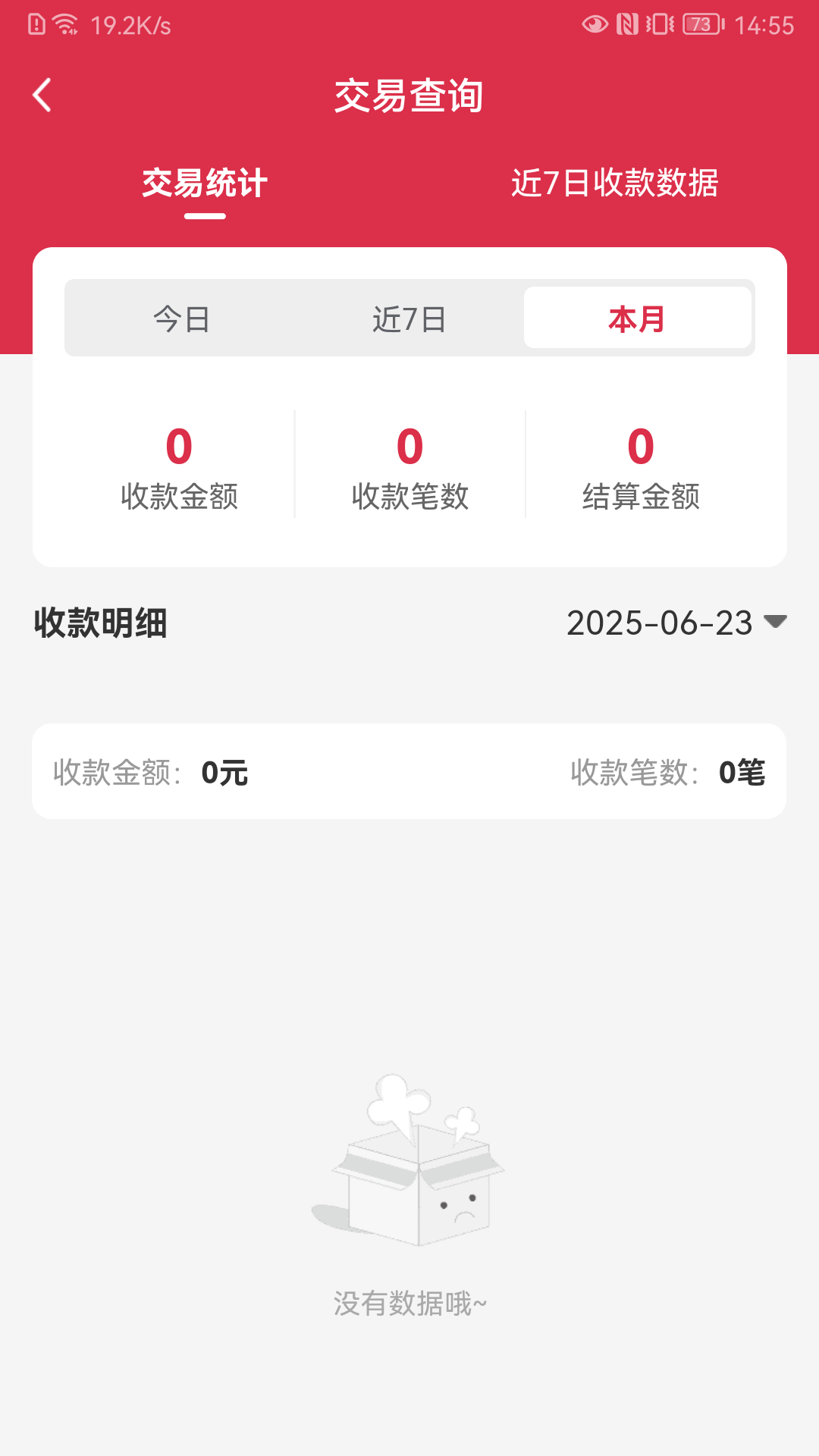Tap the vibration mode icon
This screenshot has height=1456, width=819.
[x=658, y=24]
